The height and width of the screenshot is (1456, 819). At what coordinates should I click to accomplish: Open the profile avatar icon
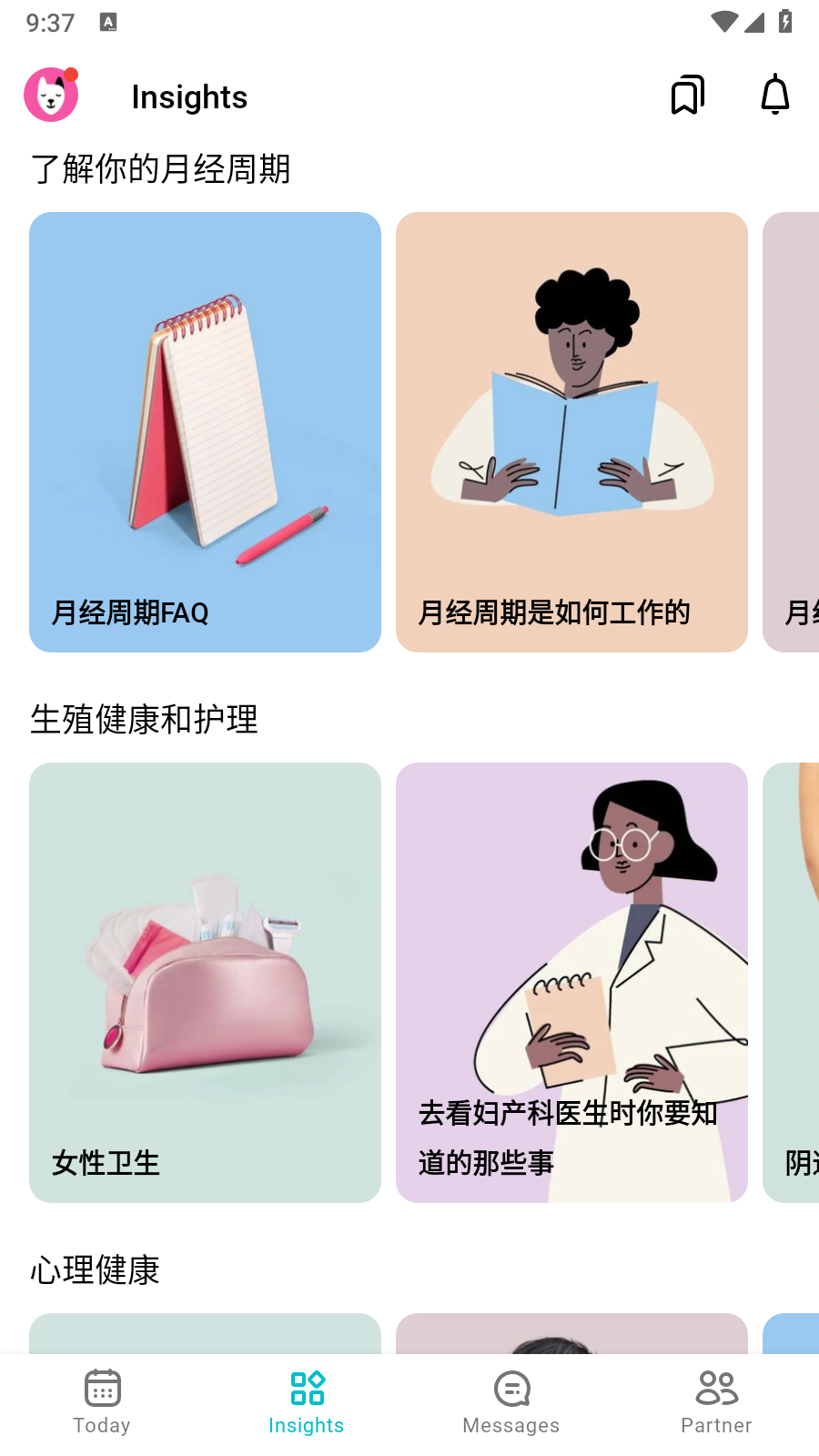[51, 95]
